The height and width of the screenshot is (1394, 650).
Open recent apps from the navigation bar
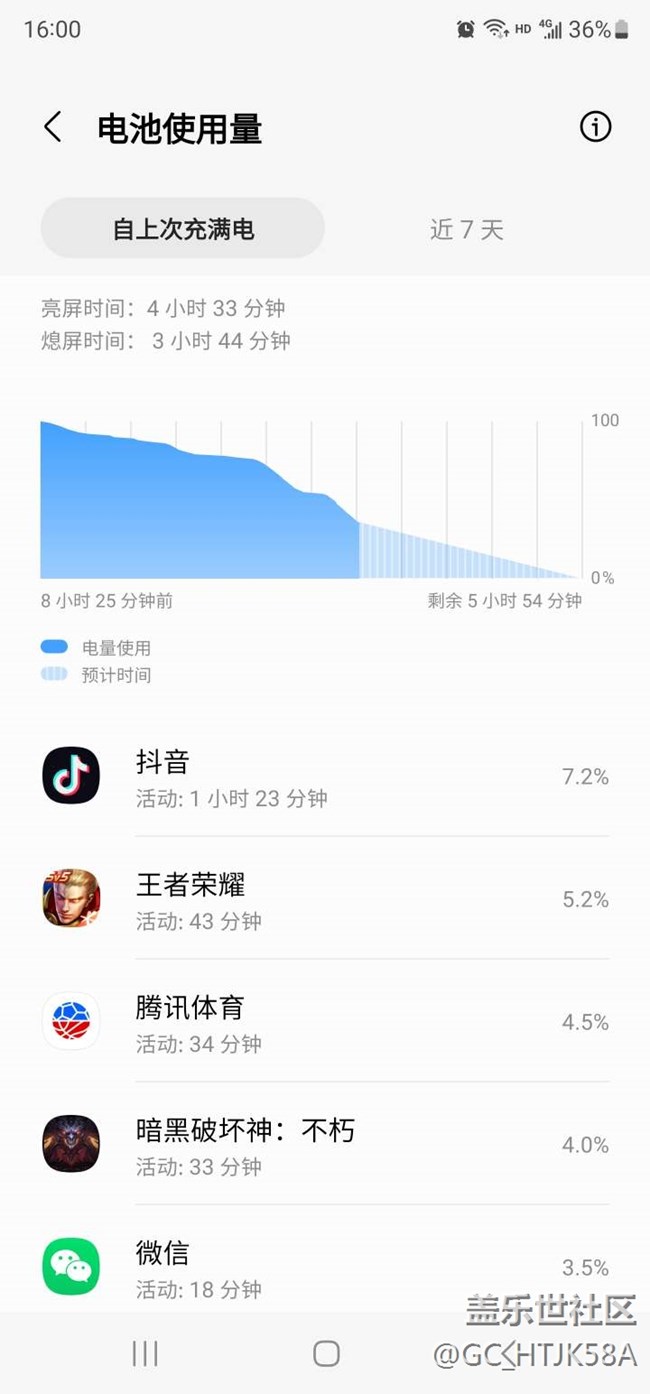(145, 1354)
